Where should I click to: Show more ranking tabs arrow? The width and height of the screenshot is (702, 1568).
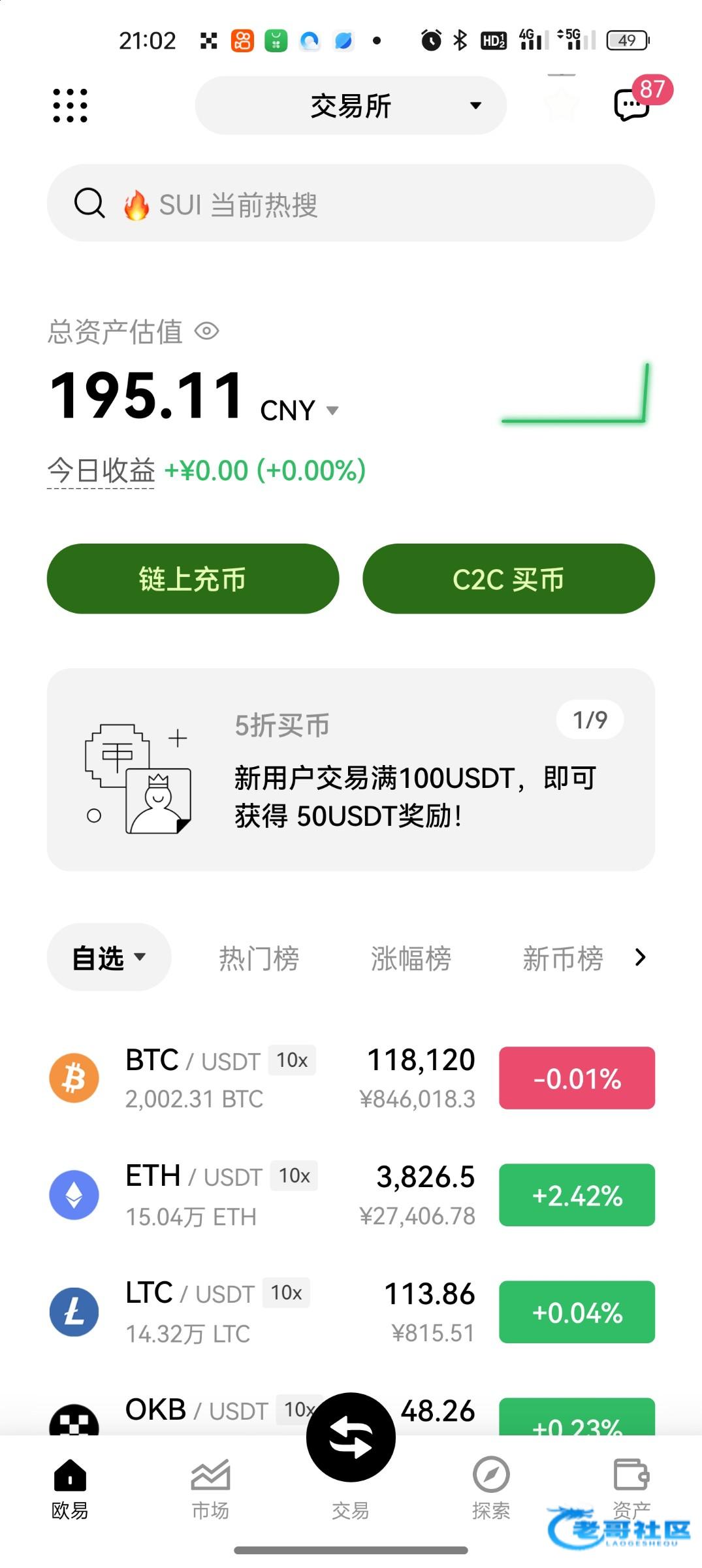click(x=641, y=958)
